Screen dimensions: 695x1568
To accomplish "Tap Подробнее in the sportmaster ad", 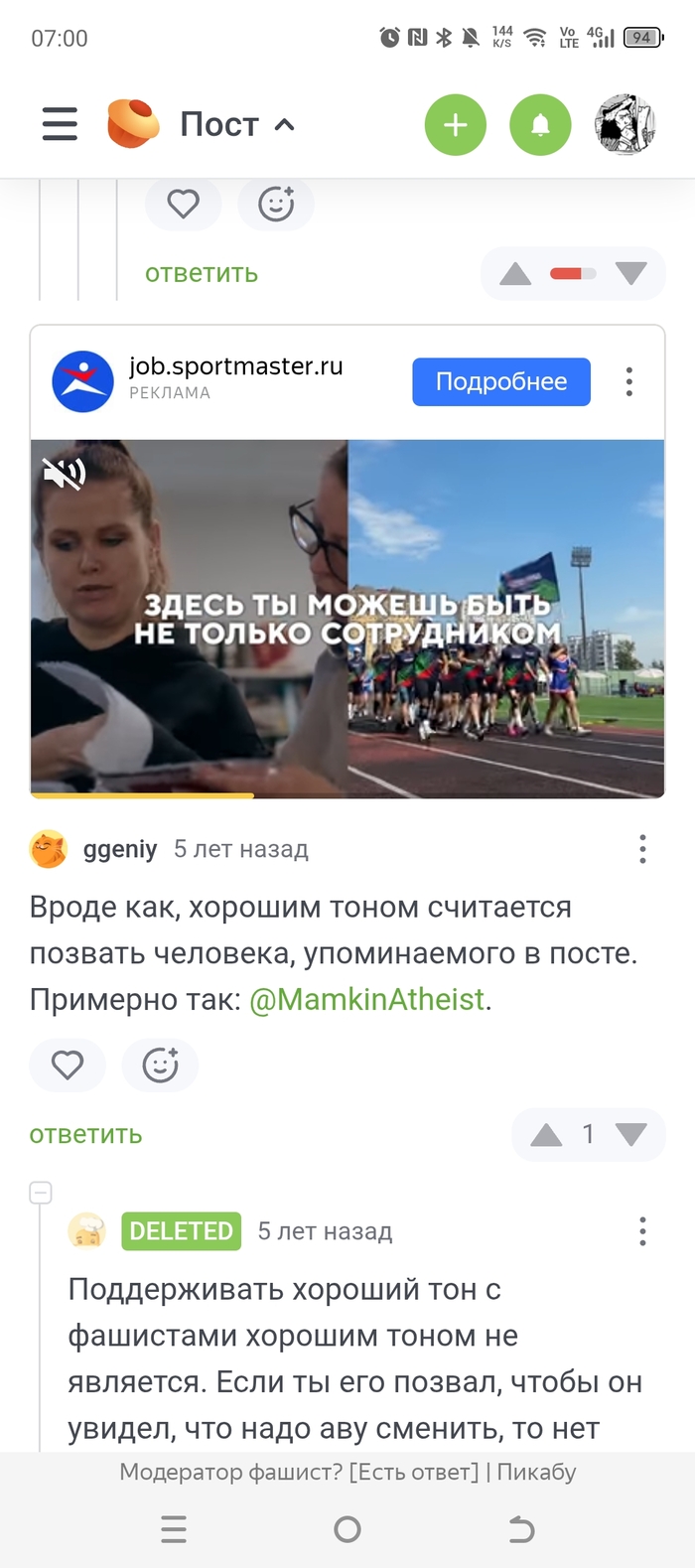I will [x=501, y=382].
